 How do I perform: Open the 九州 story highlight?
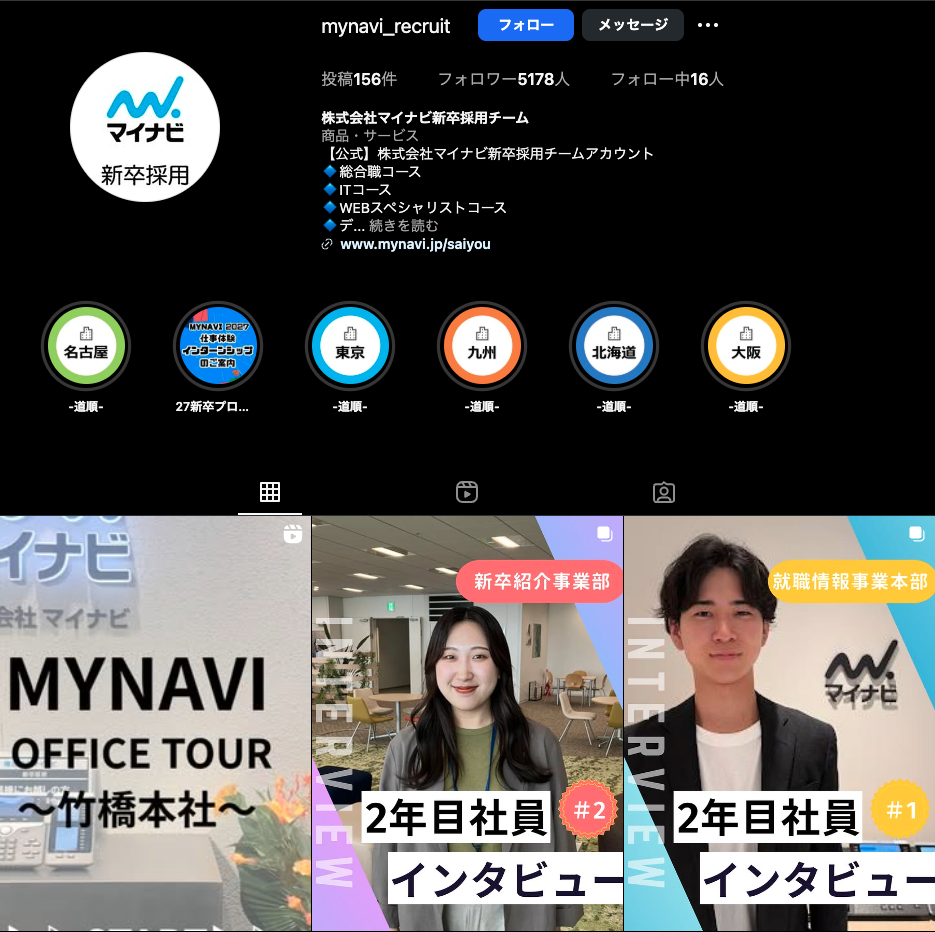point(482,347)
